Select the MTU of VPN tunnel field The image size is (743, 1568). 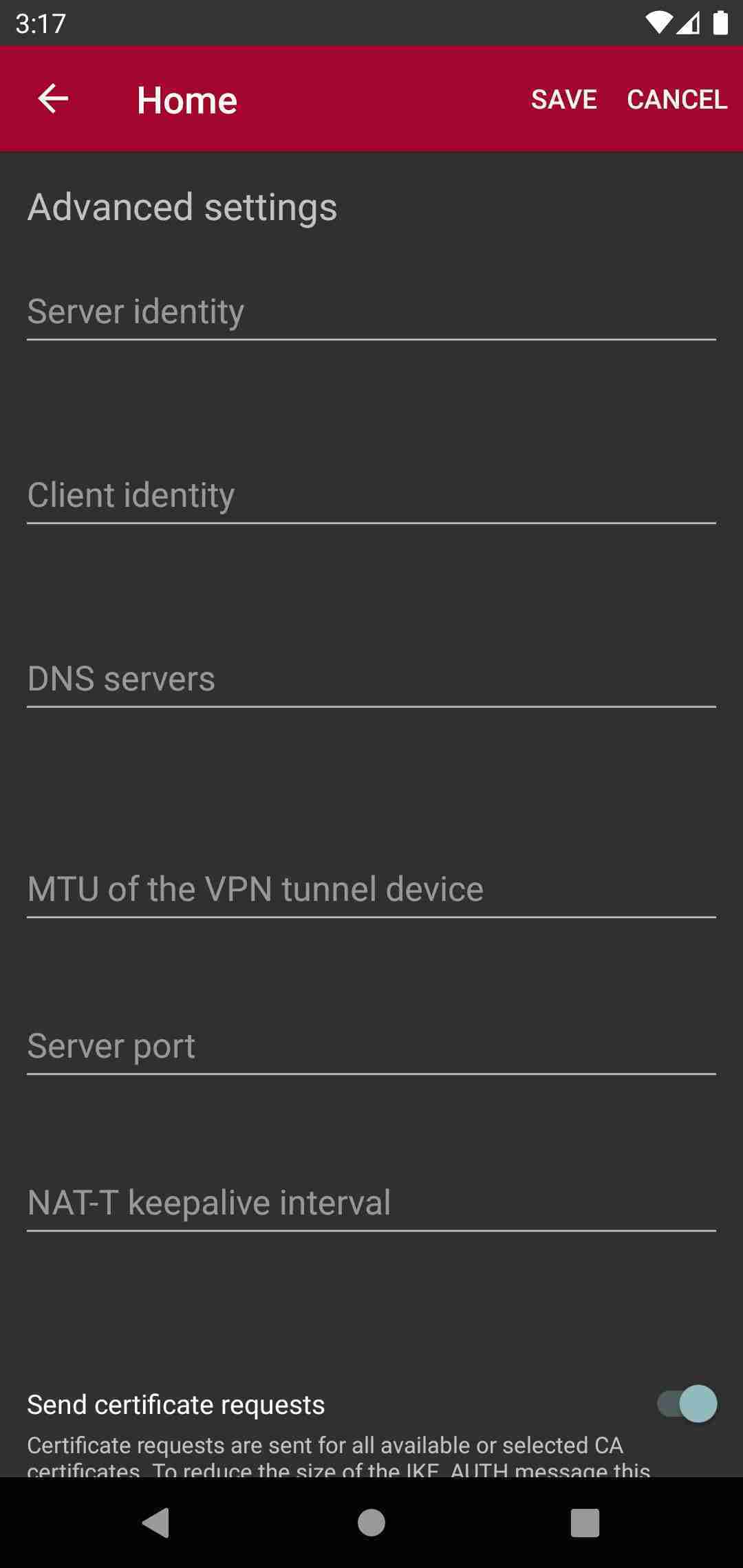tap(371, 889)
